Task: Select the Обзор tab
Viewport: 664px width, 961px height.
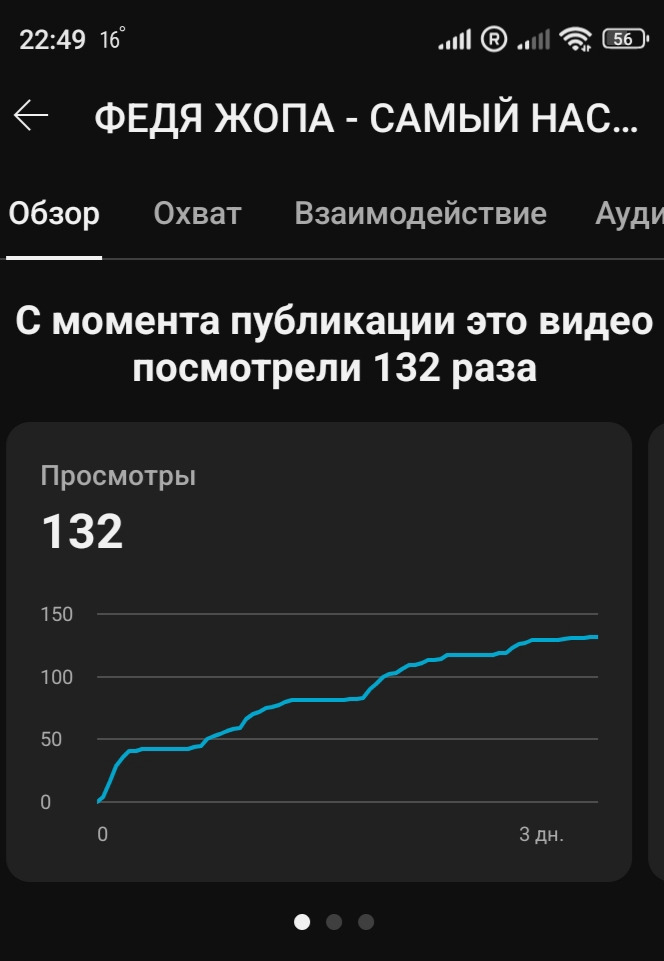Action: pos(54,214)
